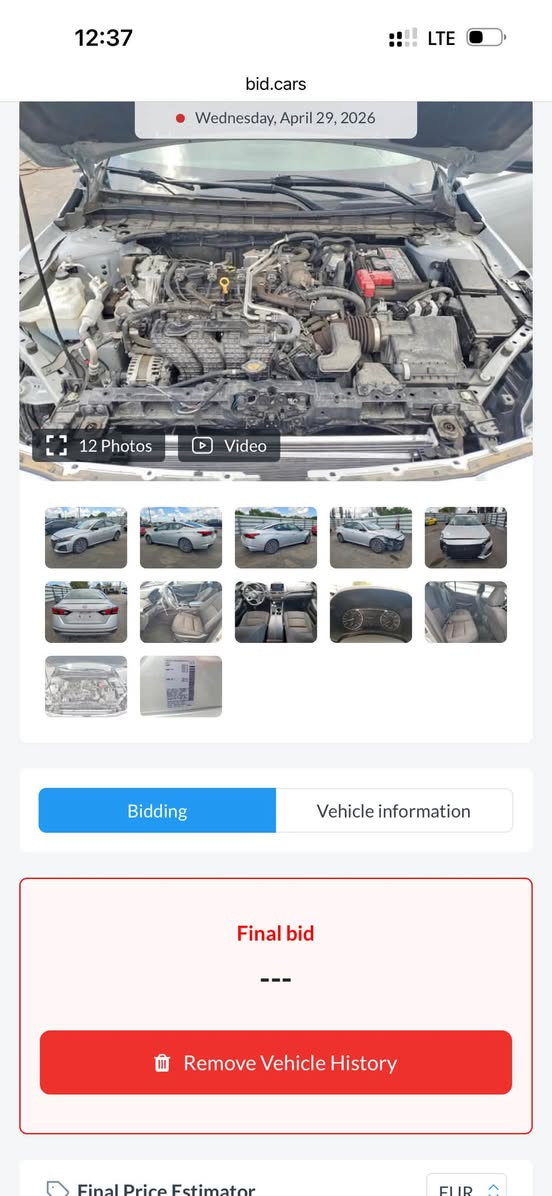This screenshot has height=1196, width=552.
Task: View the instrument cluster photo thumbnail
Action: pos(371,612)
